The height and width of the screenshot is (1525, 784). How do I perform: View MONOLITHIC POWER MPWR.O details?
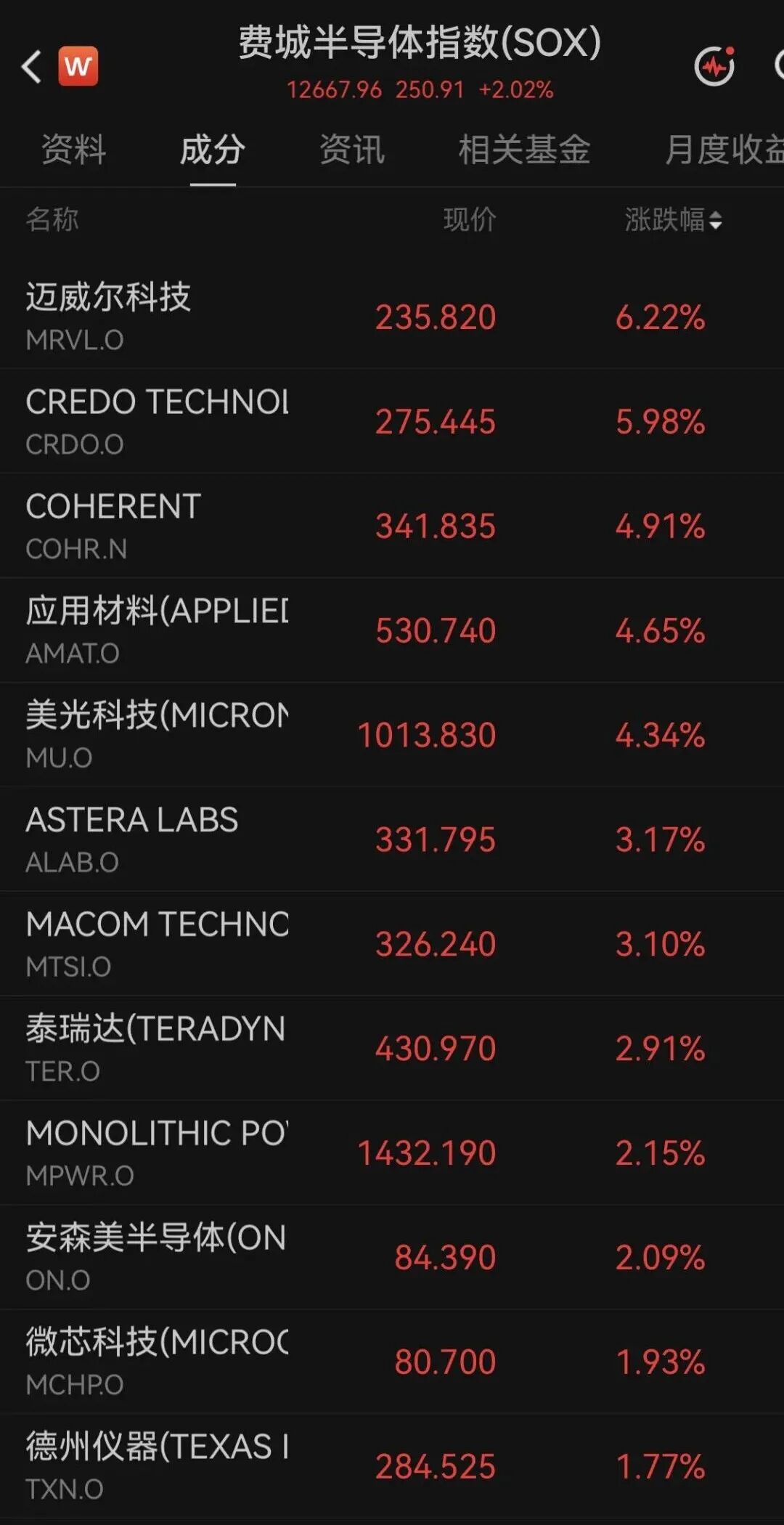click(x=392, y=1153)
